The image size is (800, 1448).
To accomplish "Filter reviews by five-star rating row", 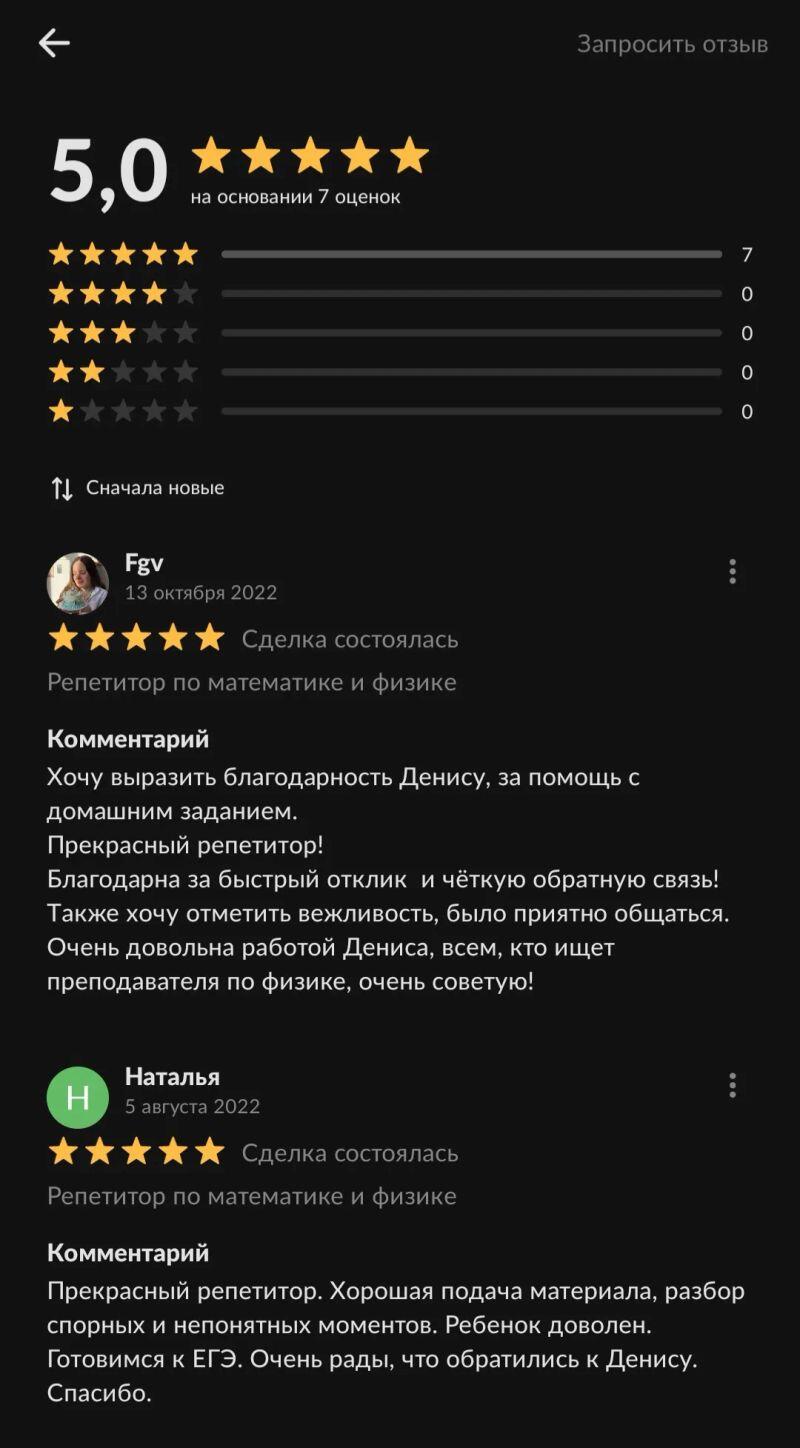I will 400,254.
